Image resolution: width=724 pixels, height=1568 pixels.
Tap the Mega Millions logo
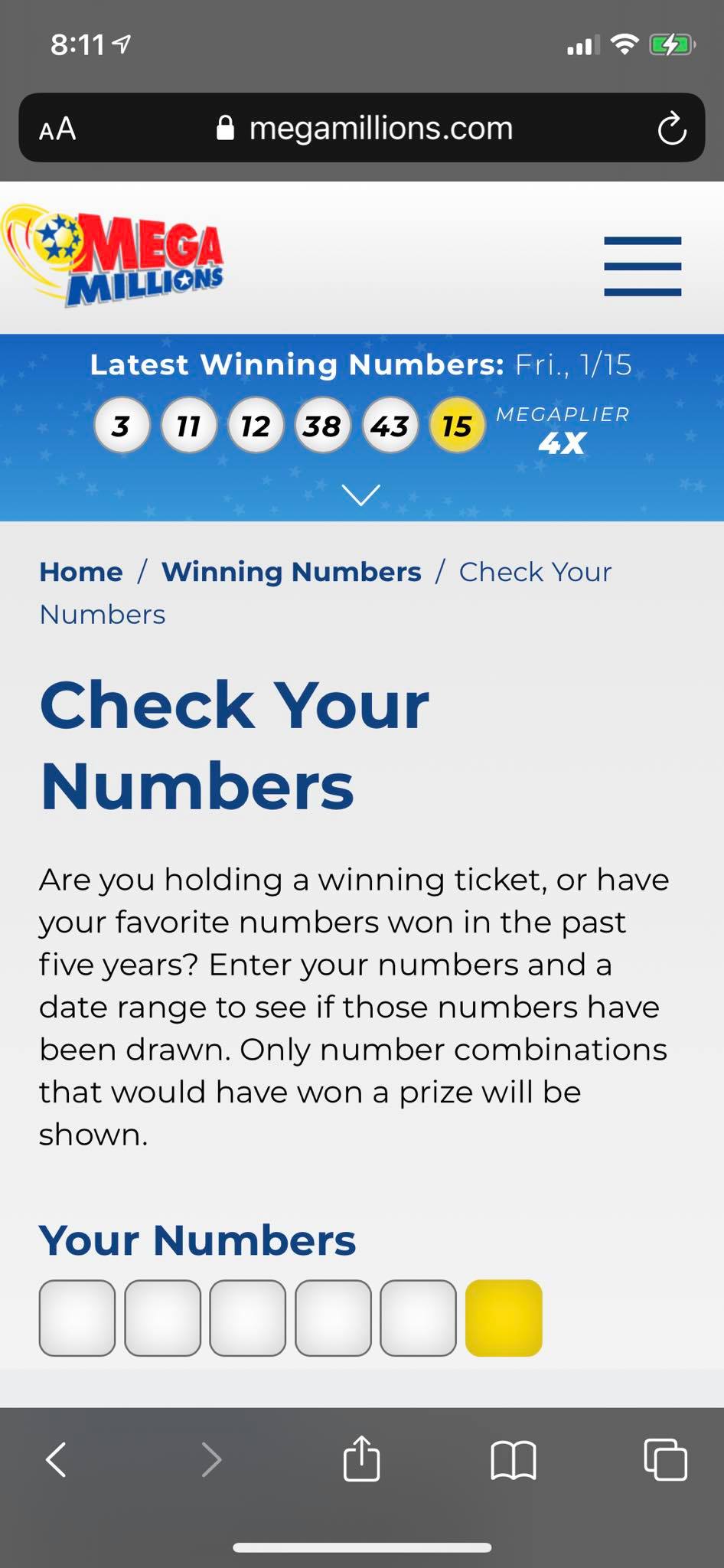(x=115, y=256)
